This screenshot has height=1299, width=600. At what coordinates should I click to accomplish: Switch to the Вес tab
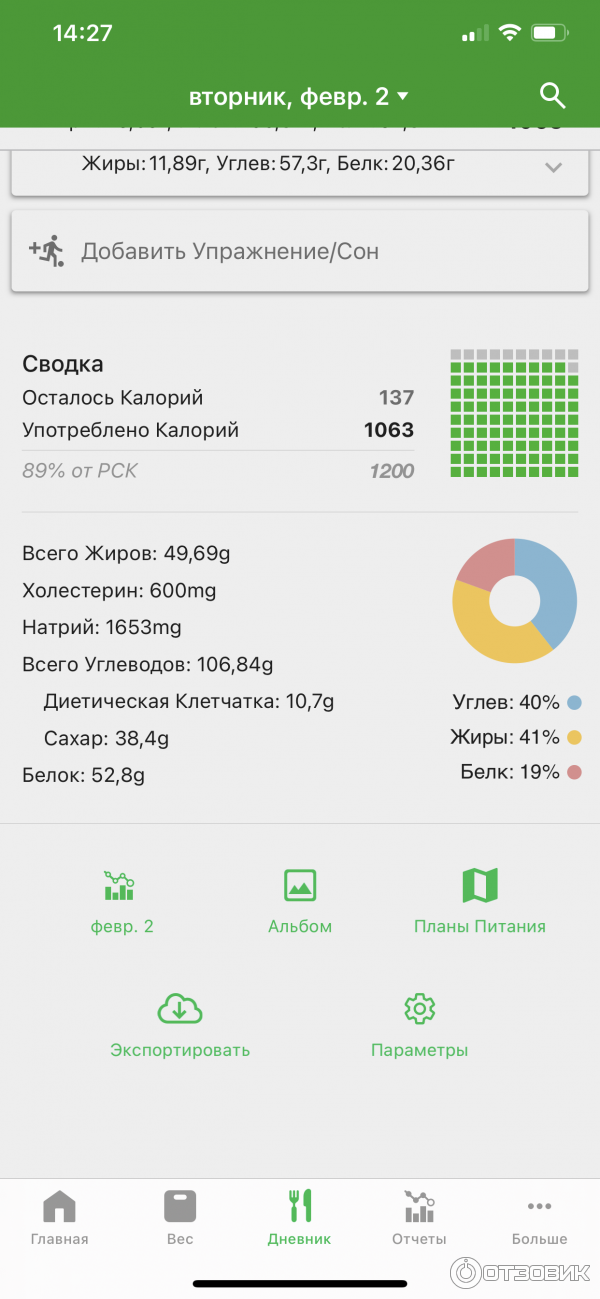(180, 1217)
